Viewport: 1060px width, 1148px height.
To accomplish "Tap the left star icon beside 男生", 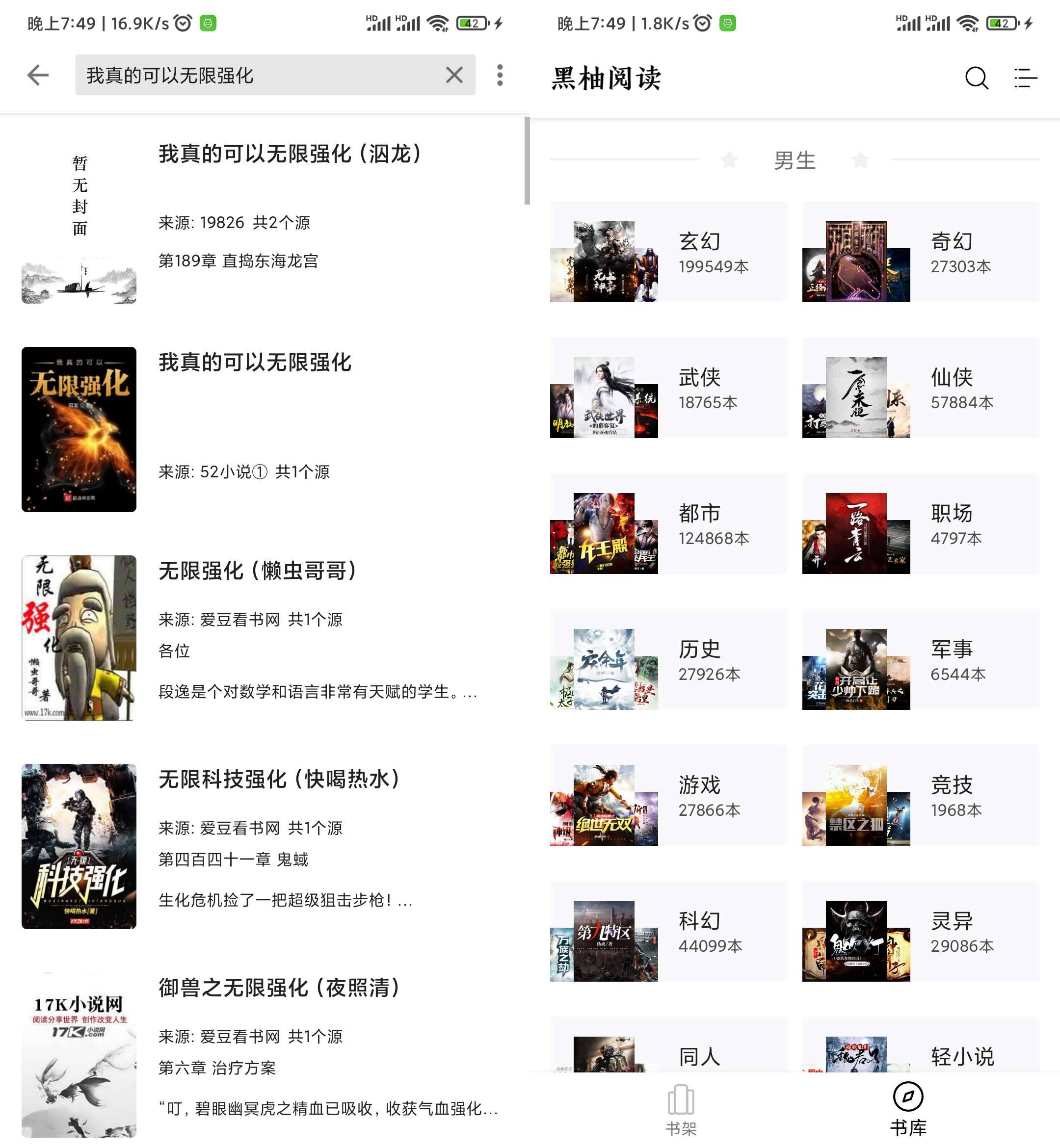I will (x=729, y=160).
